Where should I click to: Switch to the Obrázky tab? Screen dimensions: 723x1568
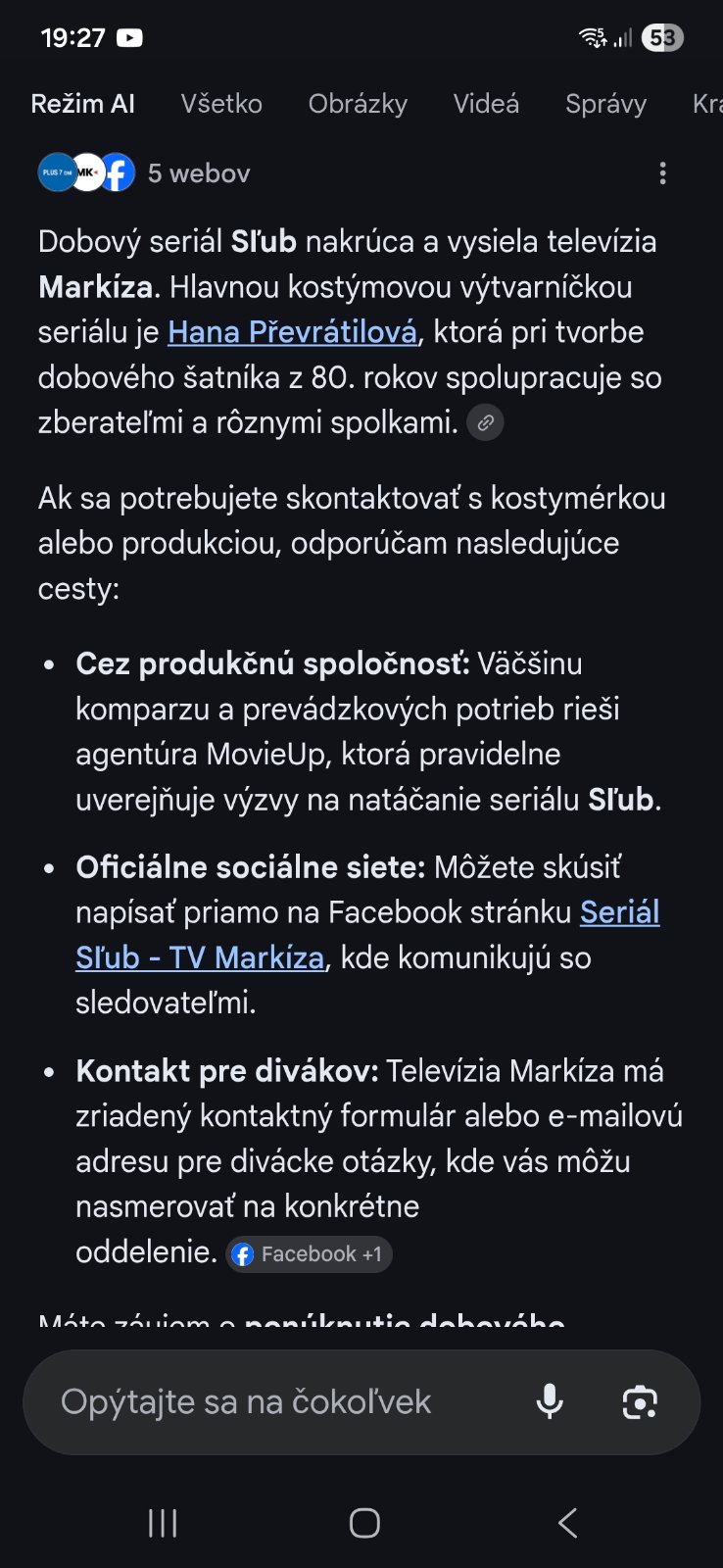pos(358,104)
